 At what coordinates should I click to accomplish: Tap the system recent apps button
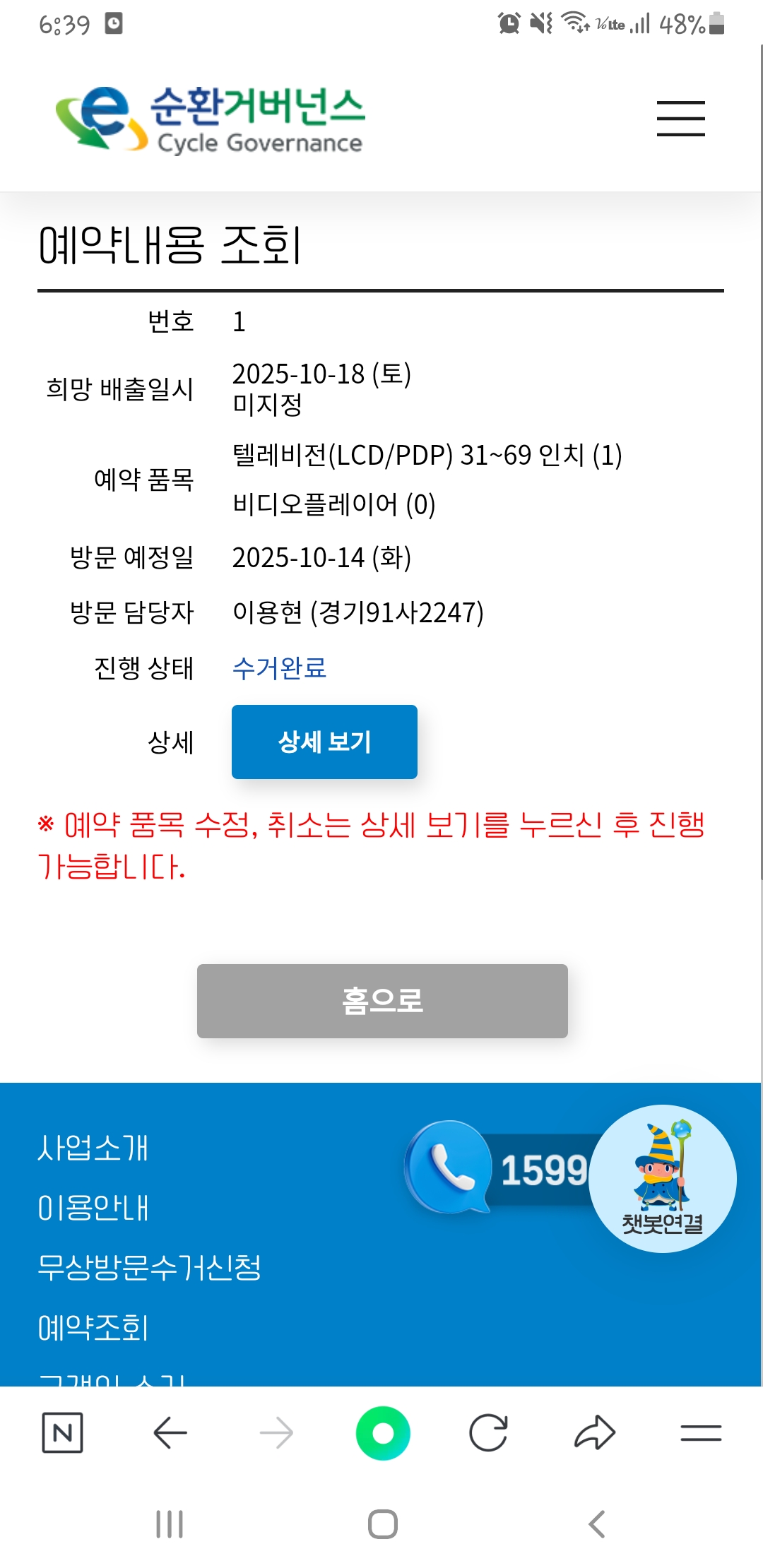[170, 1524]
